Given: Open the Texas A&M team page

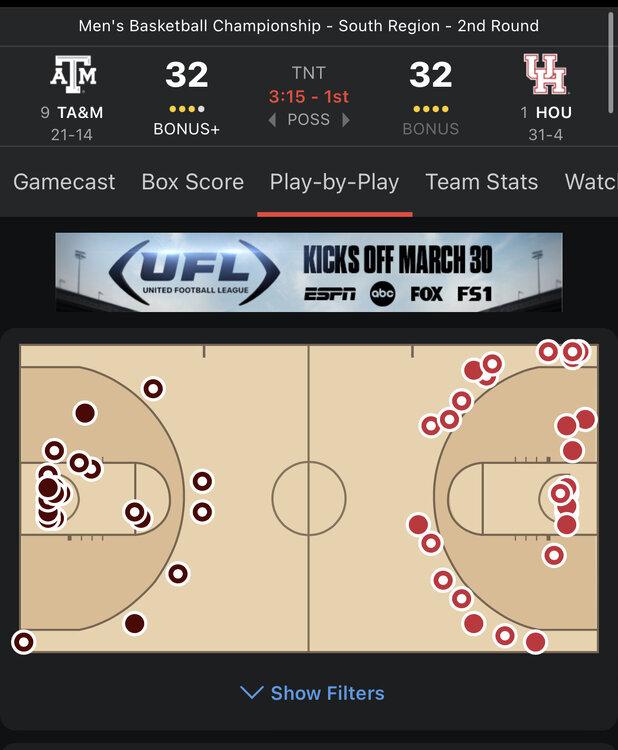Looking at the screenshot, I should click(72, 95).
